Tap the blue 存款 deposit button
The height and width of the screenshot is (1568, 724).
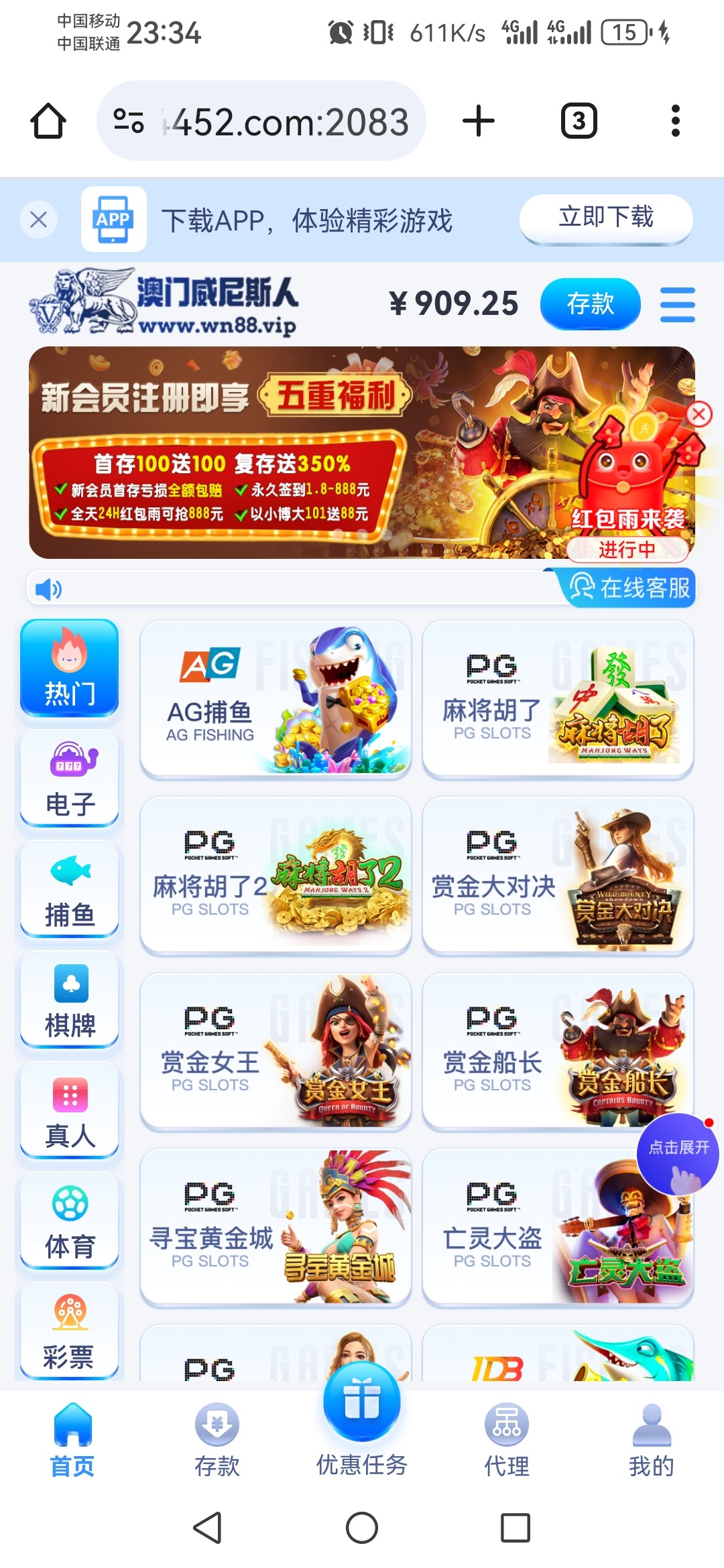click(590, 304)
